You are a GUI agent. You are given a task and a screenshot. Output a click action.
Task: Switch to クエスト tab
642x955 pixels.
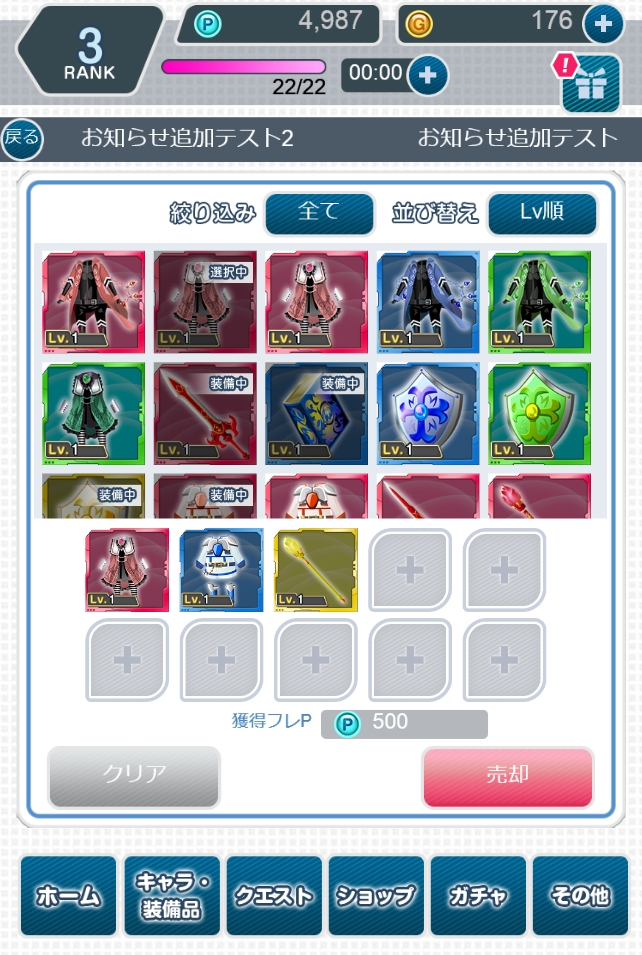point(273,896)
